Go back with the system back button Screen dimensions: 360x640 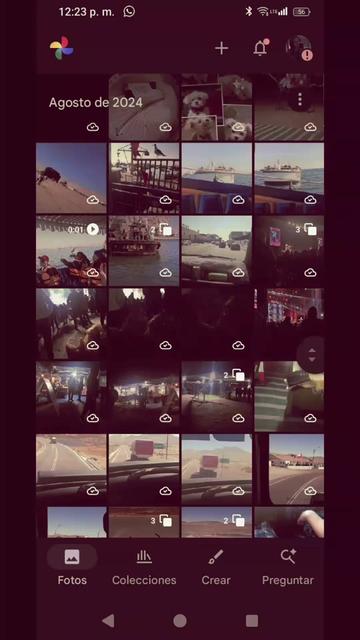[108, 621]
